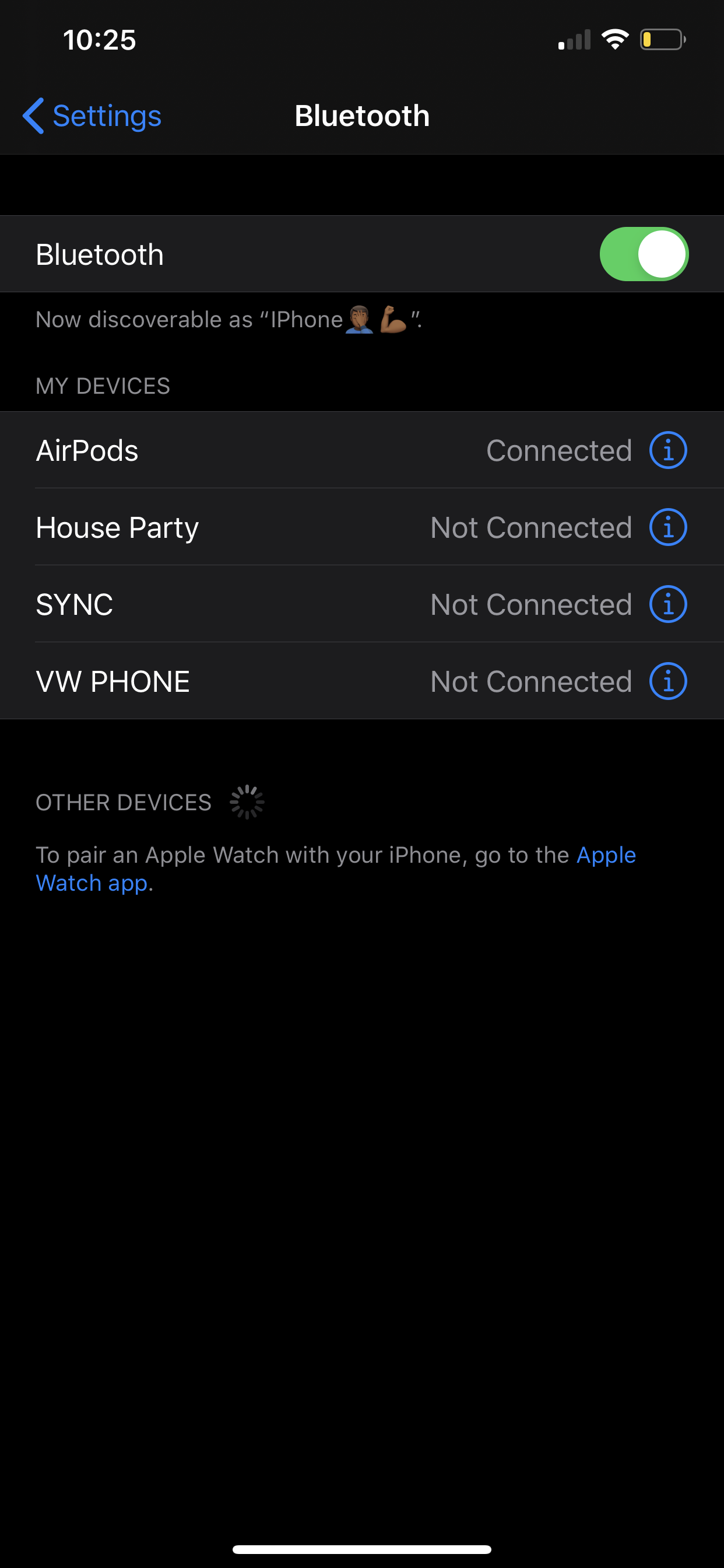Go back to Settings
This screenshot has width=724, height=1568.
pos(93,116)
